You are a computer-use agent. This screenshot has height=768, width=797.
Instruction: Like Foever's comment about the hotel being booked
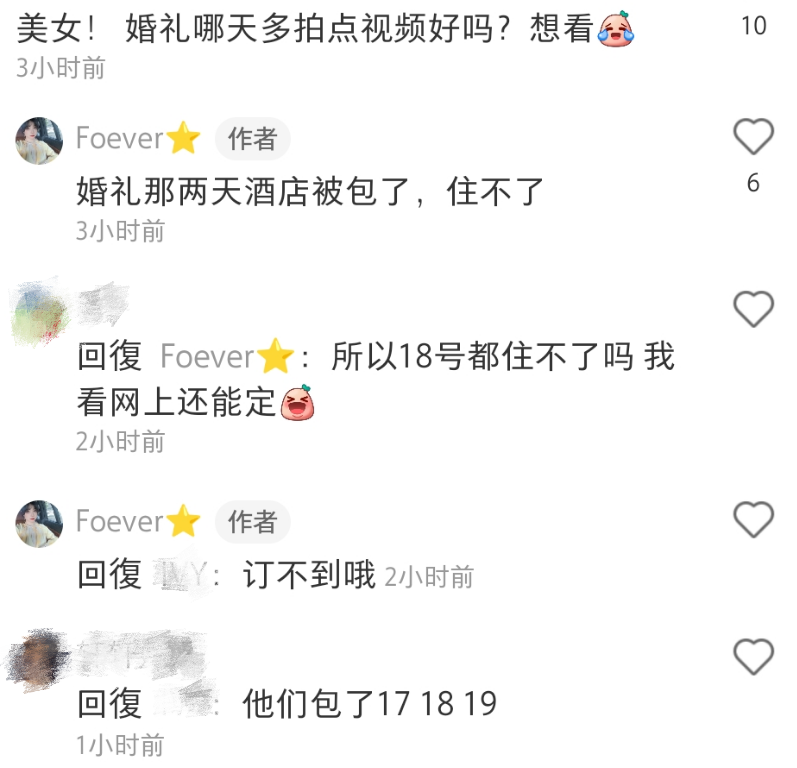click(x=753, y=136)
